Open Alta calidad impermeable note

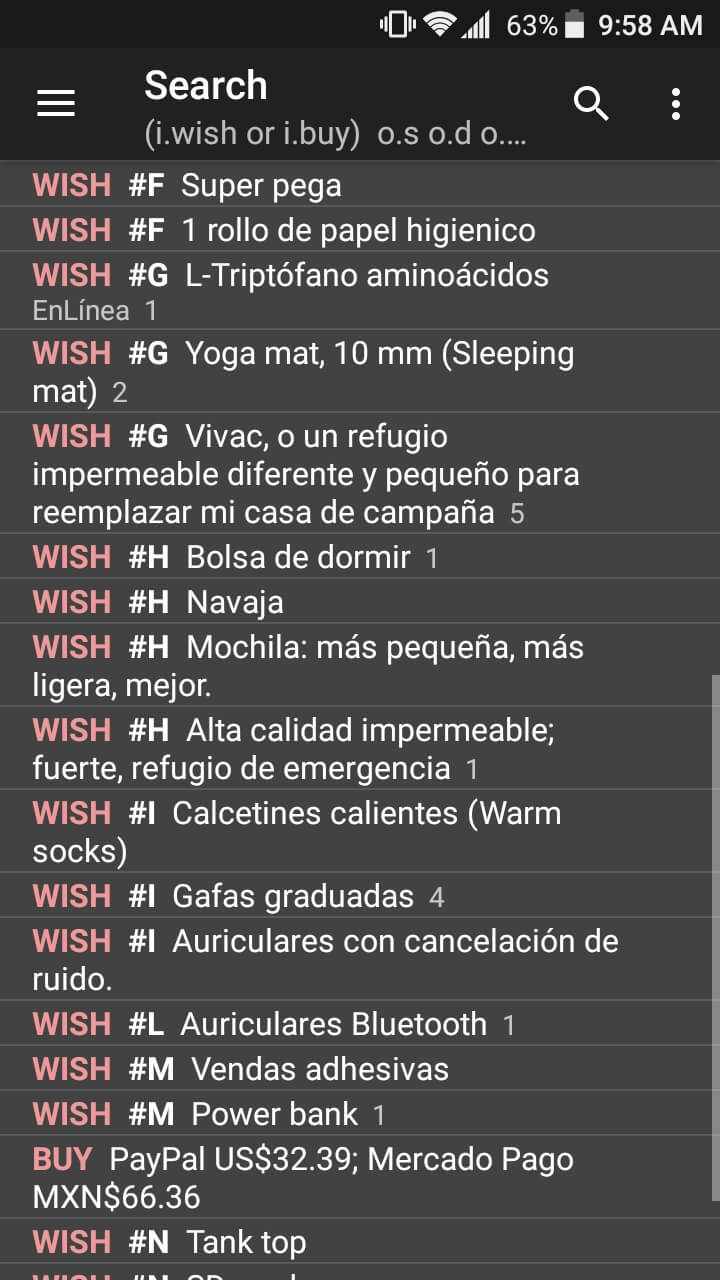pyautogui.click(x=360, y=748)
